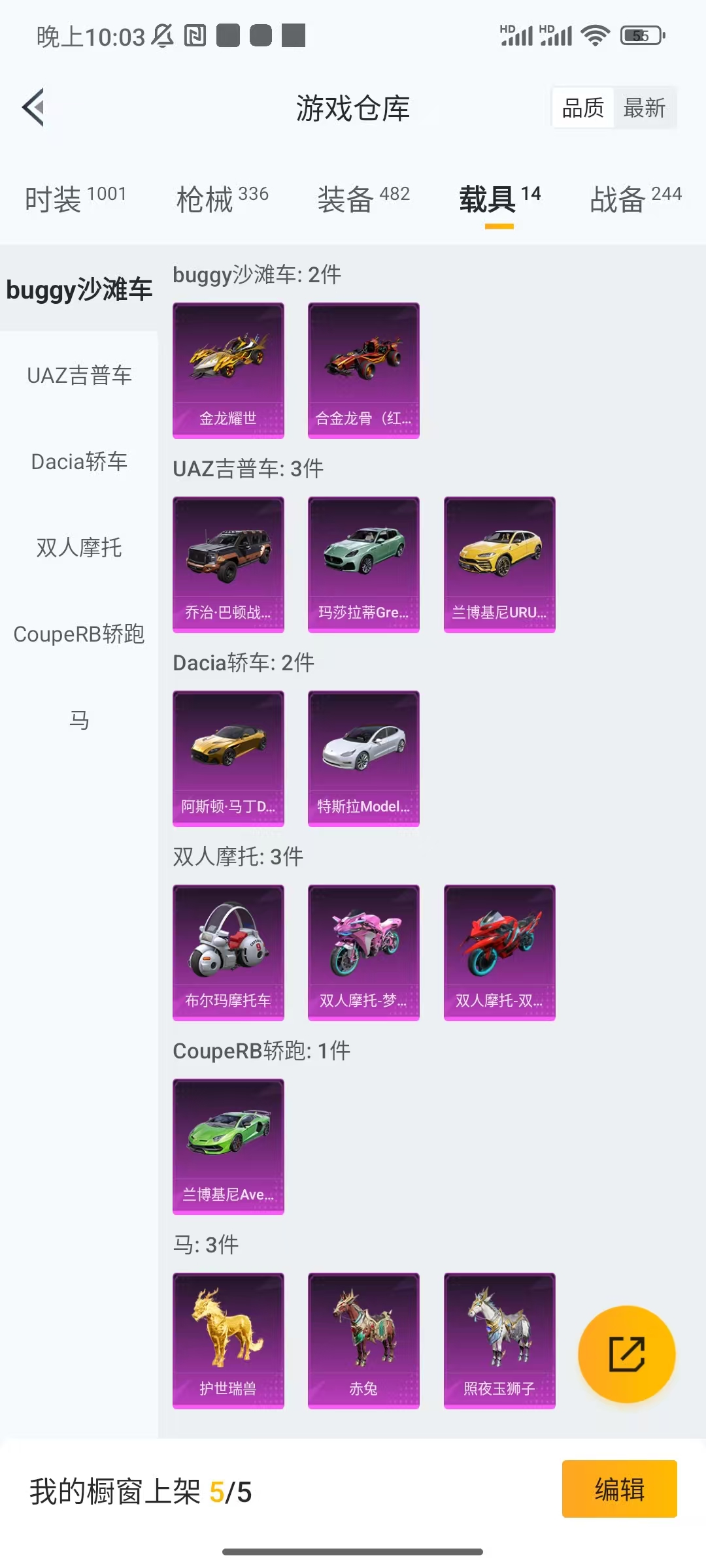Open the 布尔玛摩托车 item
The height and width of the screenshot is (1568, 706).
click(228, 953)
